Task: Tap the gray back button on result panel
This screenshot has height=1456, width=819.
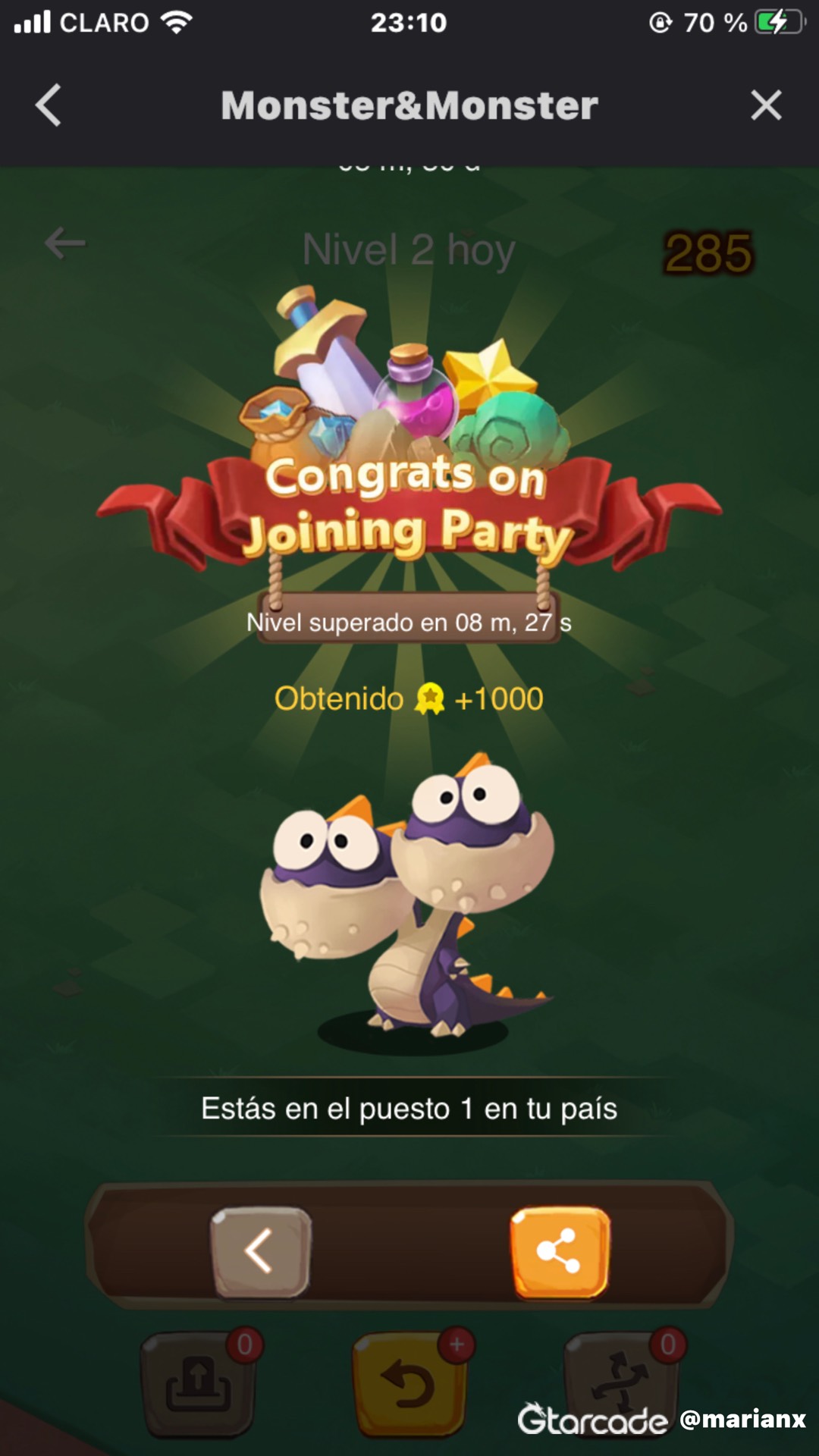Action: click(x=261, y=1251)
